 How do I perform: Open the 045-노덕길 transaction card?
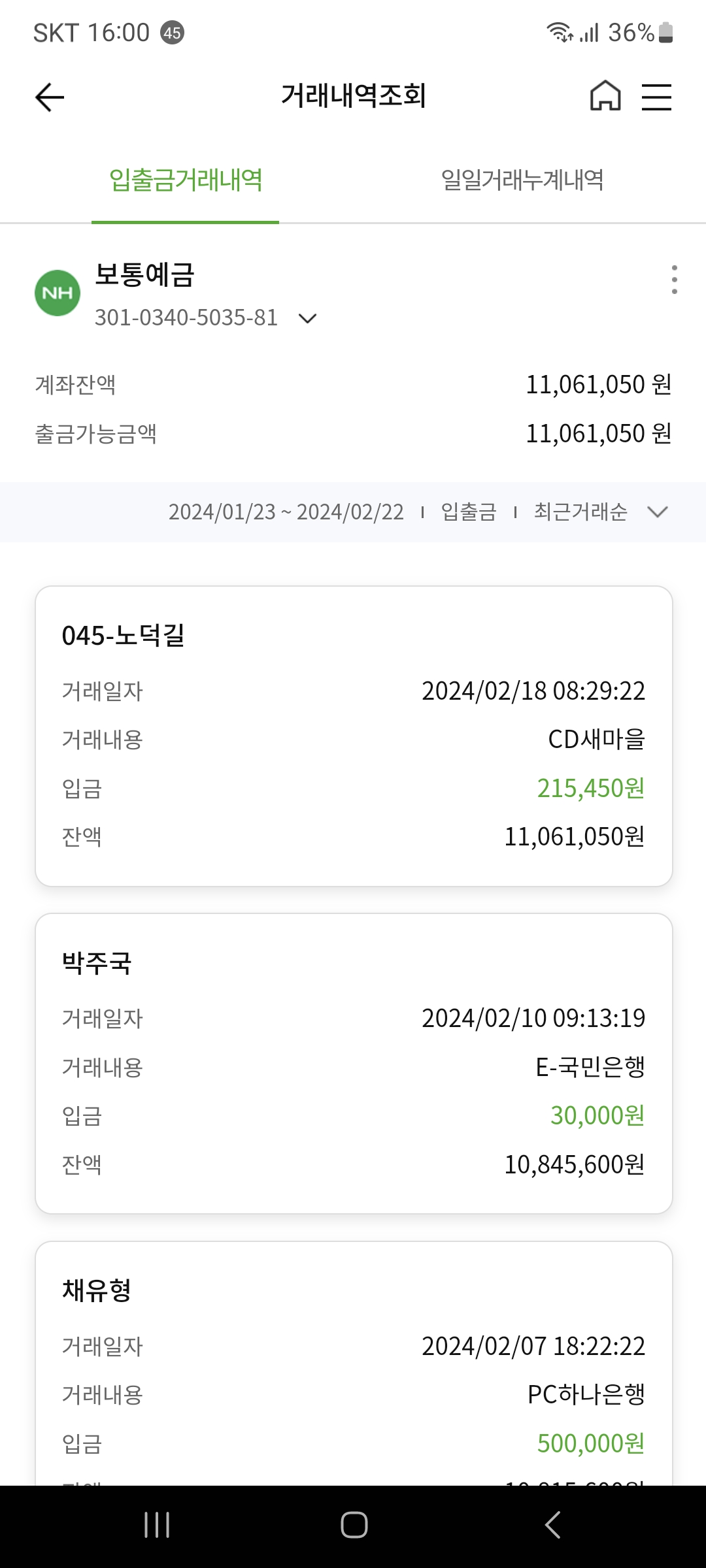[354, 736]
